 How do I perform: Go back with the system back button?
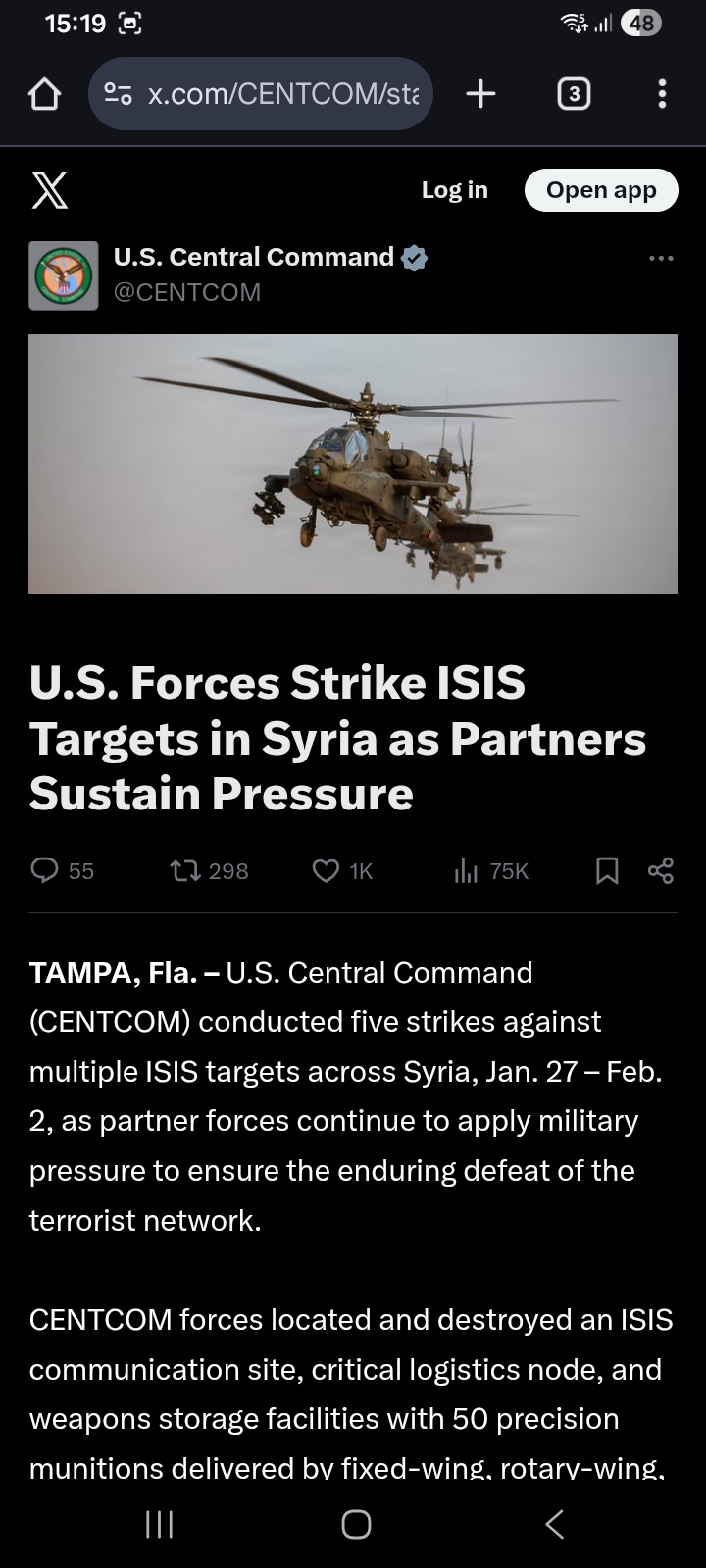tap(554, 1524)
